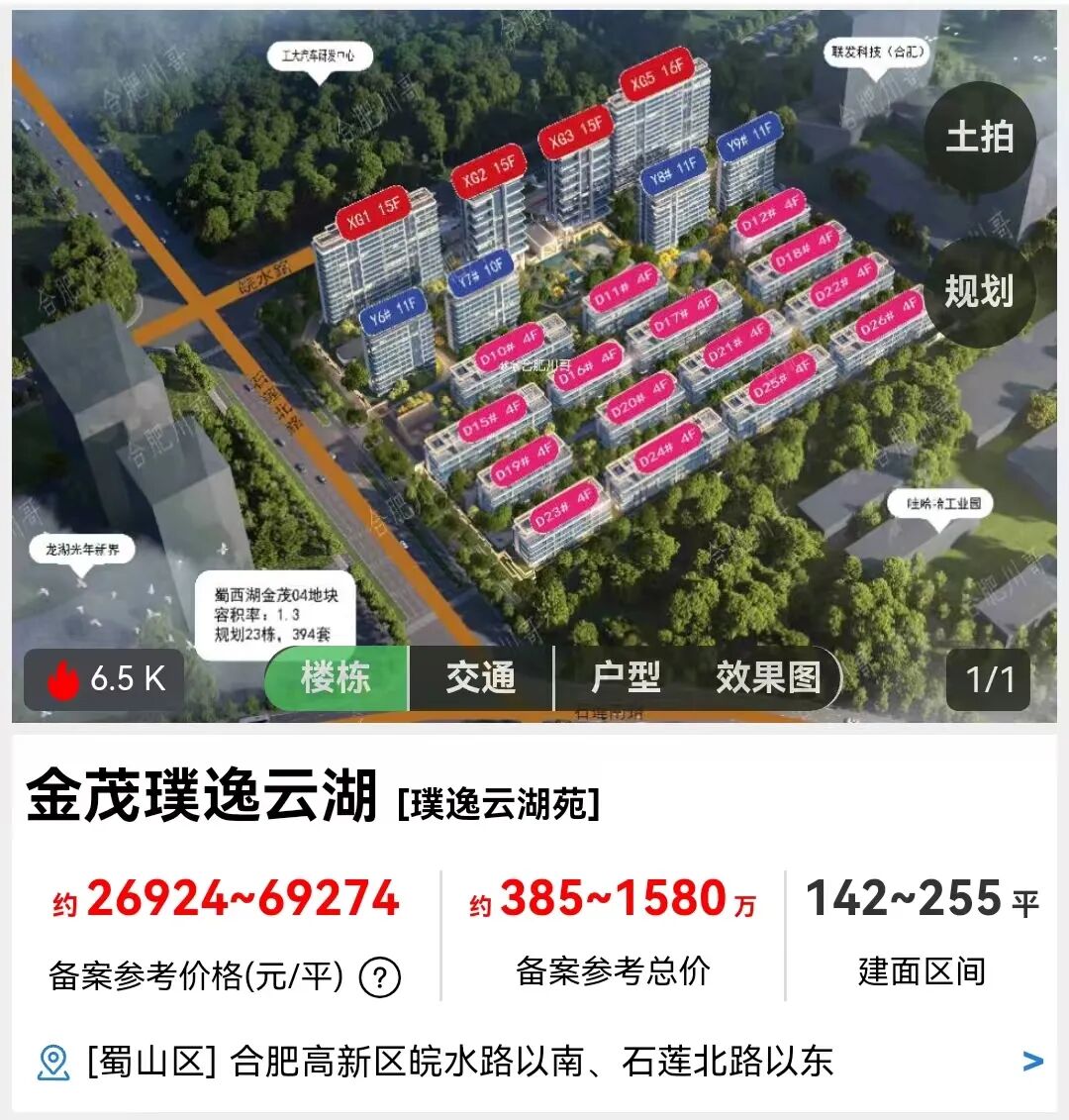Open the help icon beside 备案参考价格
1069x1120 pixels.
pos(379,977)
